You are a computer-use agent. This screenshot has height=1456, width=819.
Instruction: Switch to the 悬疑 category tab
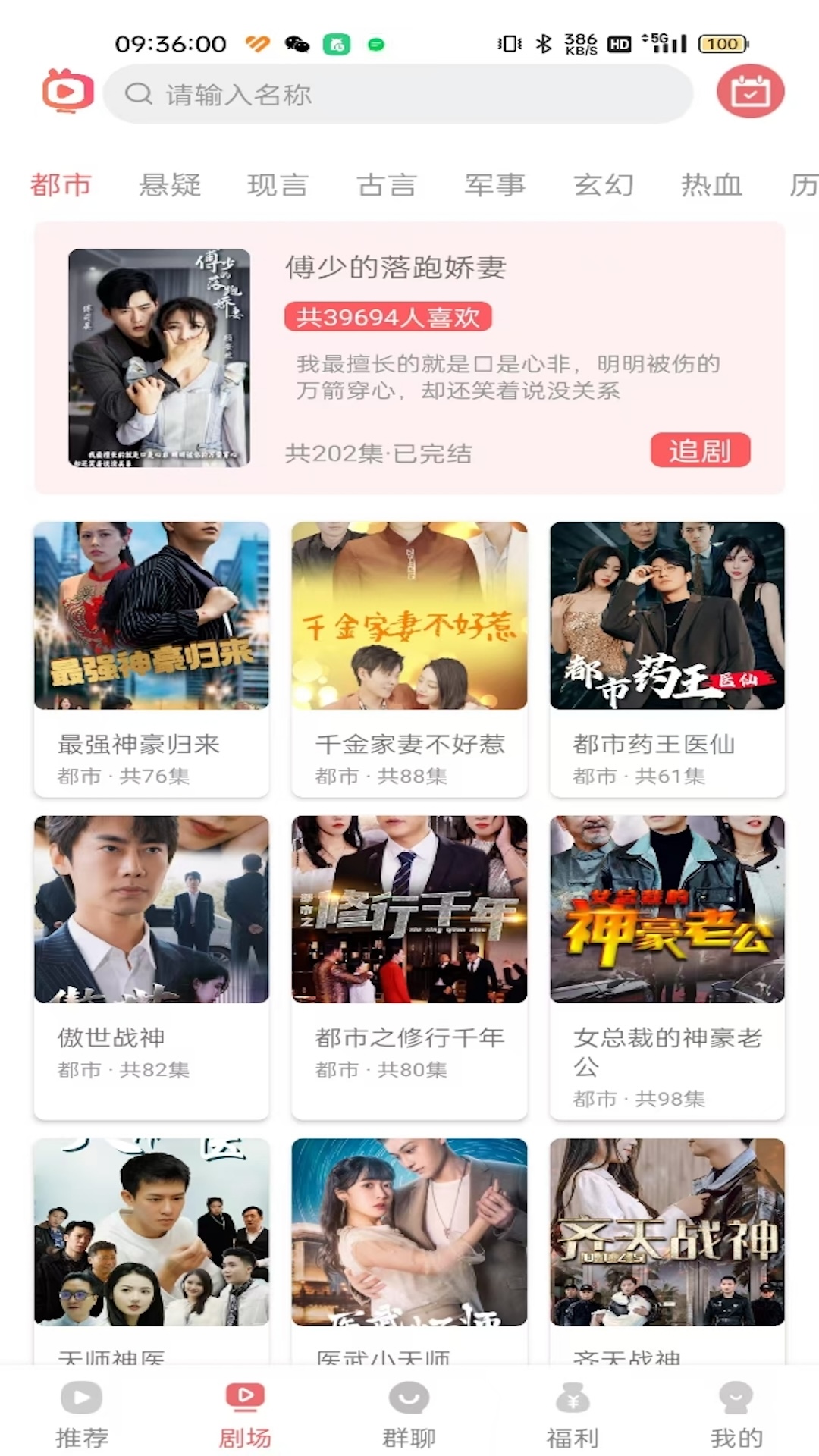tap(170, 185)
